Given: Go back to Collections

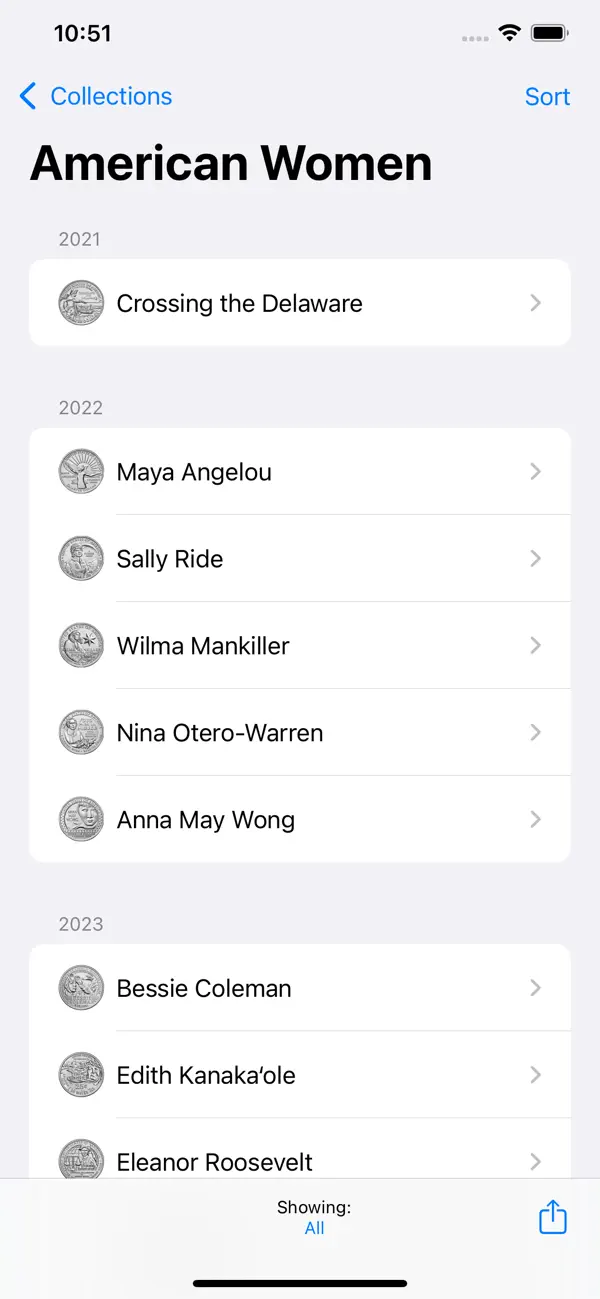Looking at the screenshot, I should click(96, 96).
